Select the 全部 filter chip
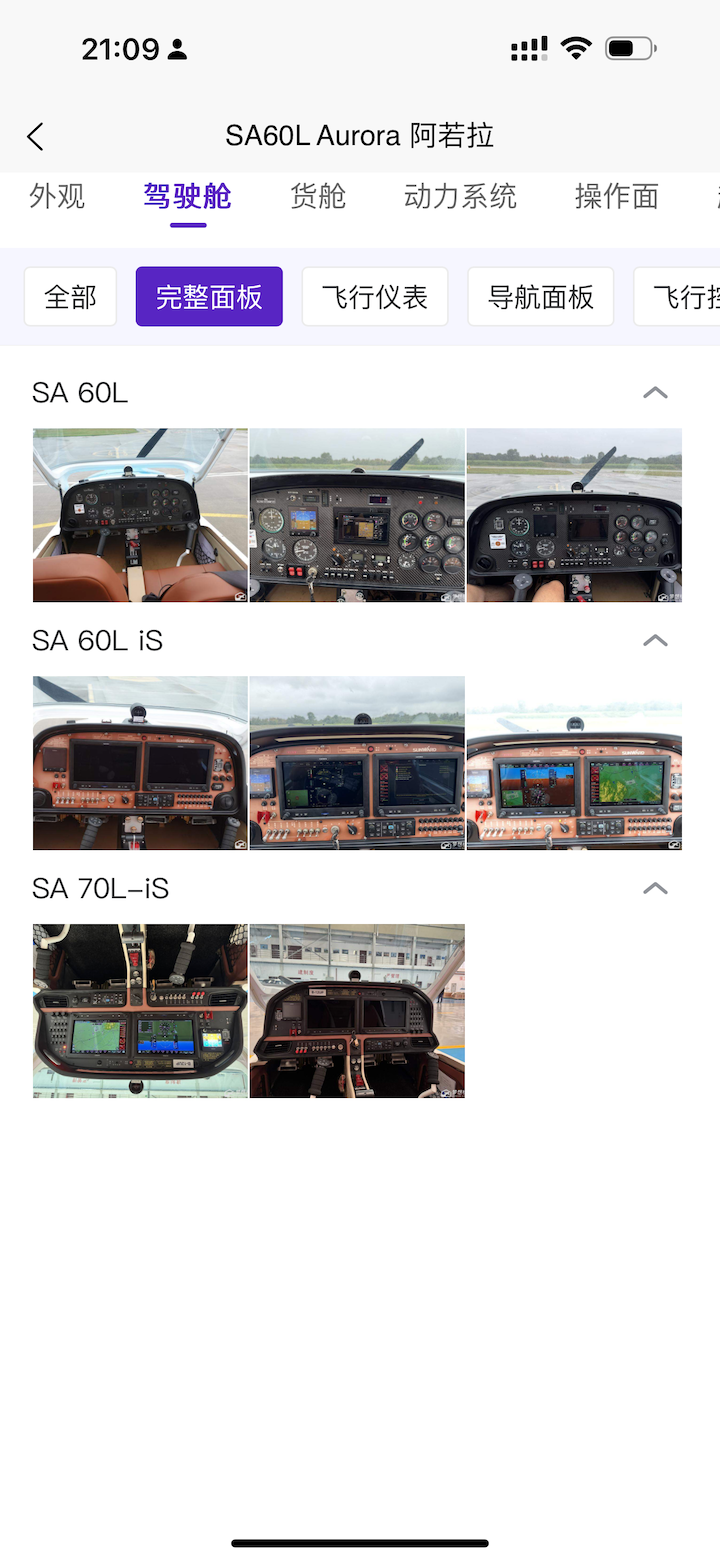Screen dimensions: 720x1561 pos(70,297)
